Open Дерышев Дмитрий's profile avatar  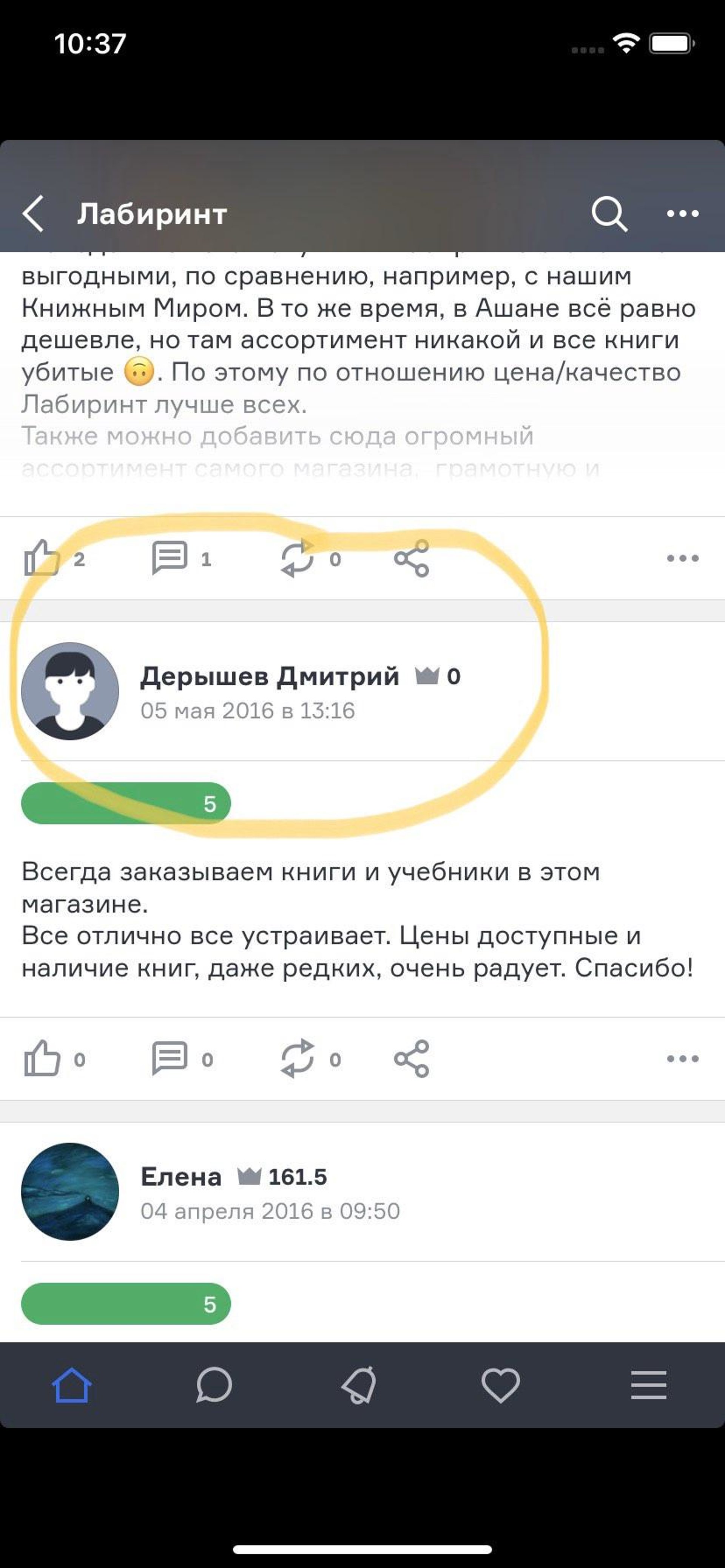70,691
